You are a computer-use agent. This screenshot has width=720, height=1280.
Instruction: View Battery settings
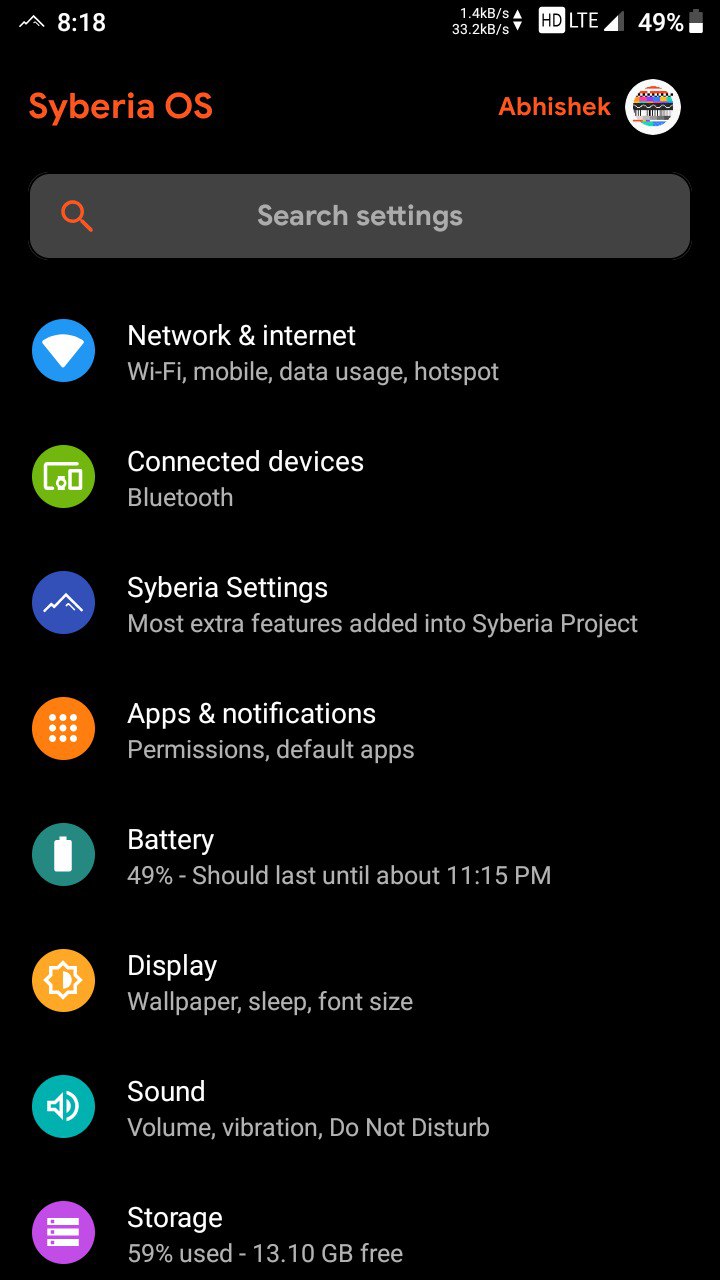coord(360,856)
